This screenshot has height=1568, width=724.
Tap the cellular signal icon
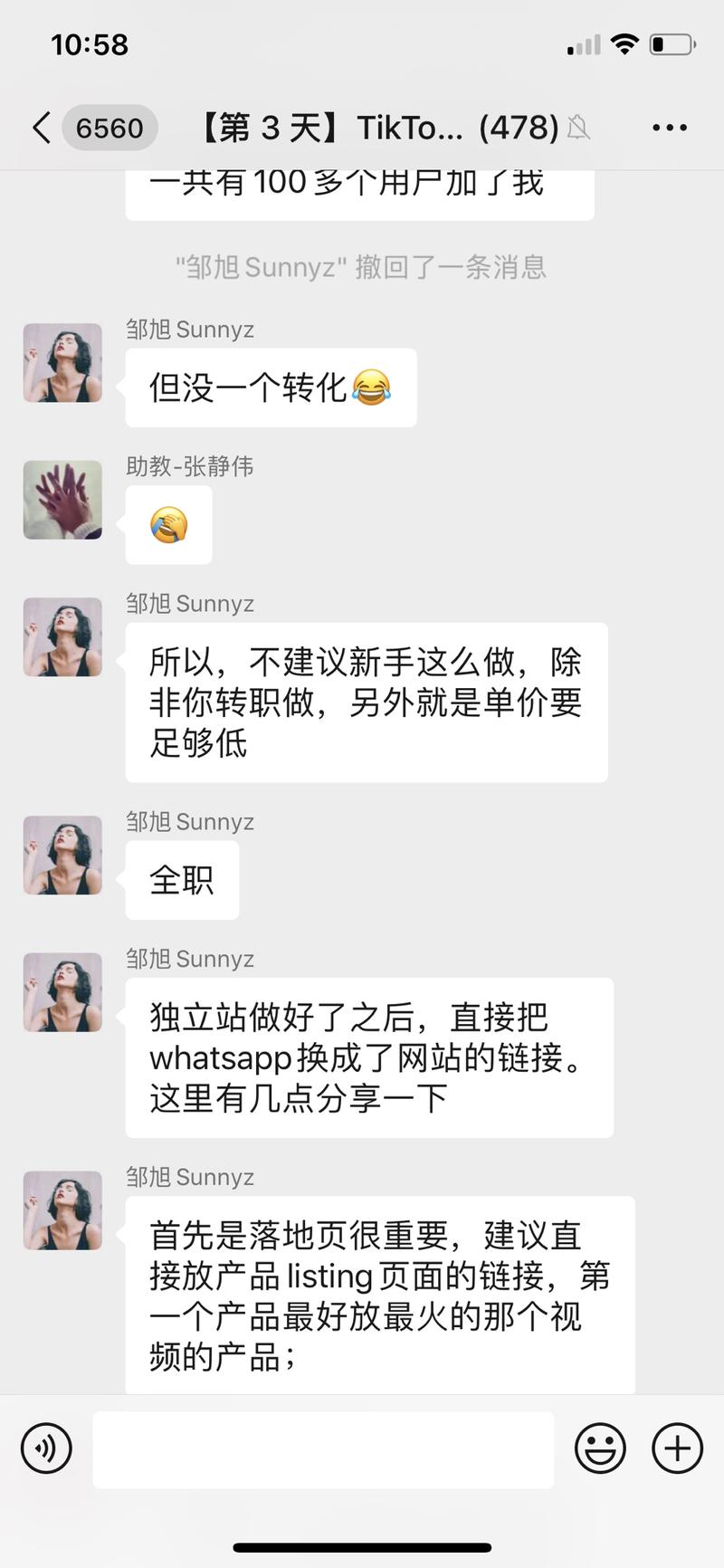584,43
